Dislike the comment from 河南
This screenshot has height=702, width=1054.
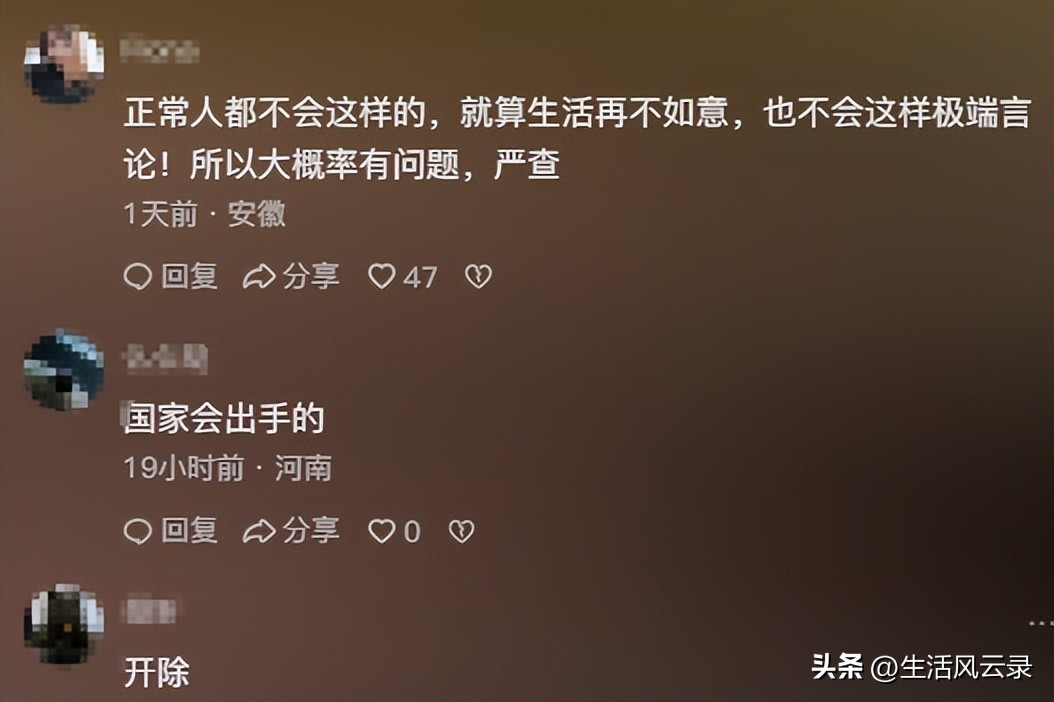click(x=461, y=531)
